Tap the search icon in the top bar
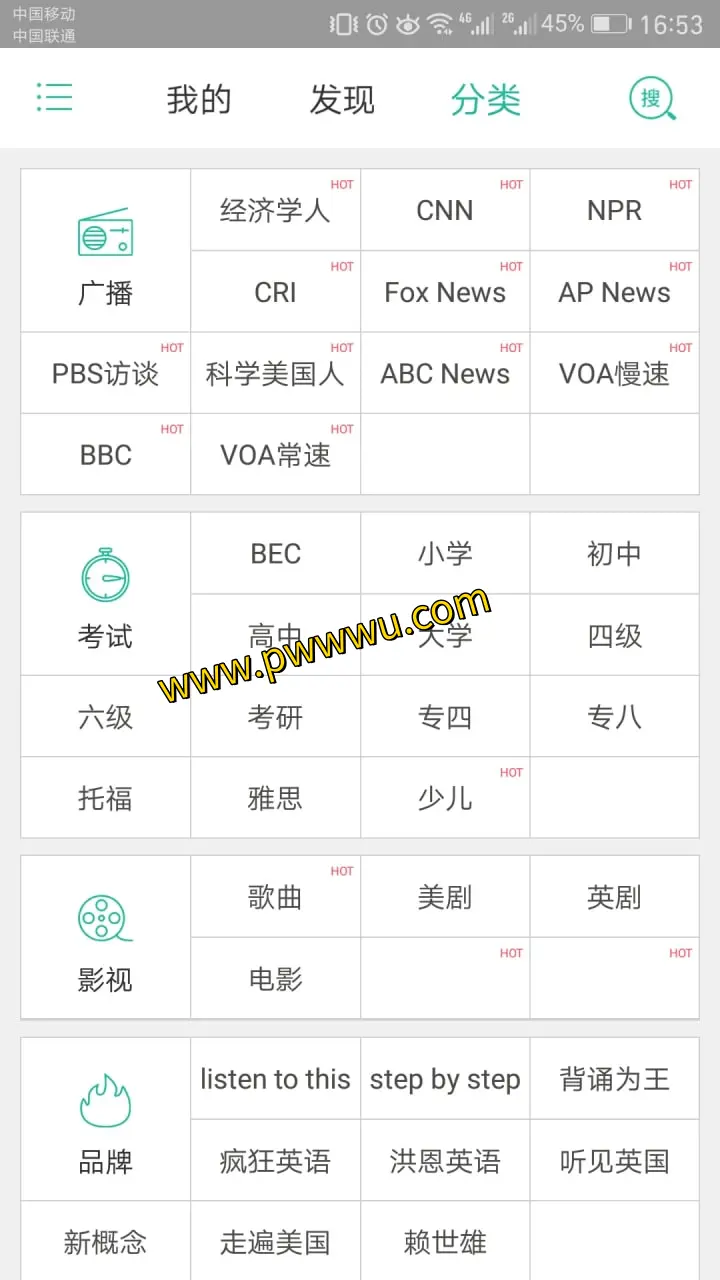Viewport: 720px width, 1280px height. click(x=652, y=99)
